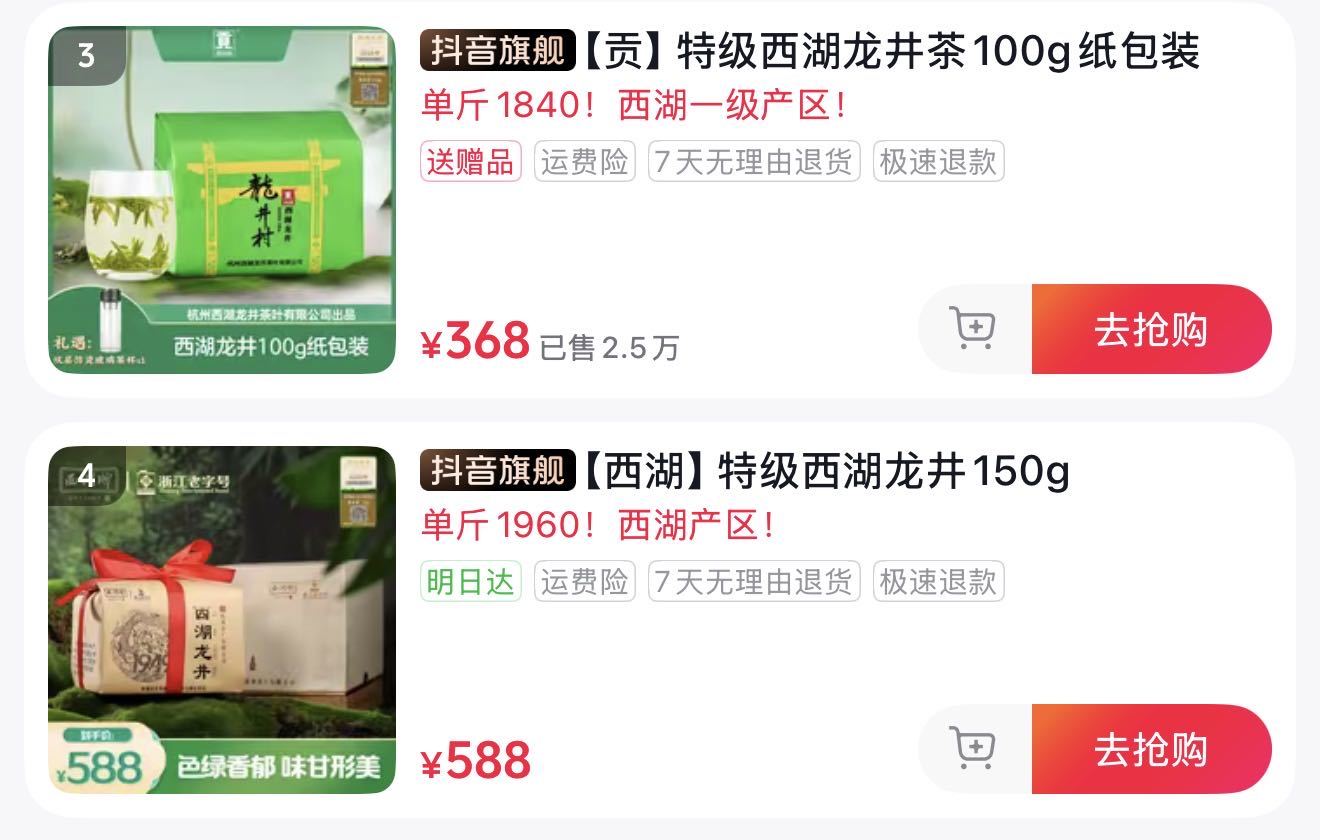Open the 【贡】特级西湖龙井茶100g product image

222,200
